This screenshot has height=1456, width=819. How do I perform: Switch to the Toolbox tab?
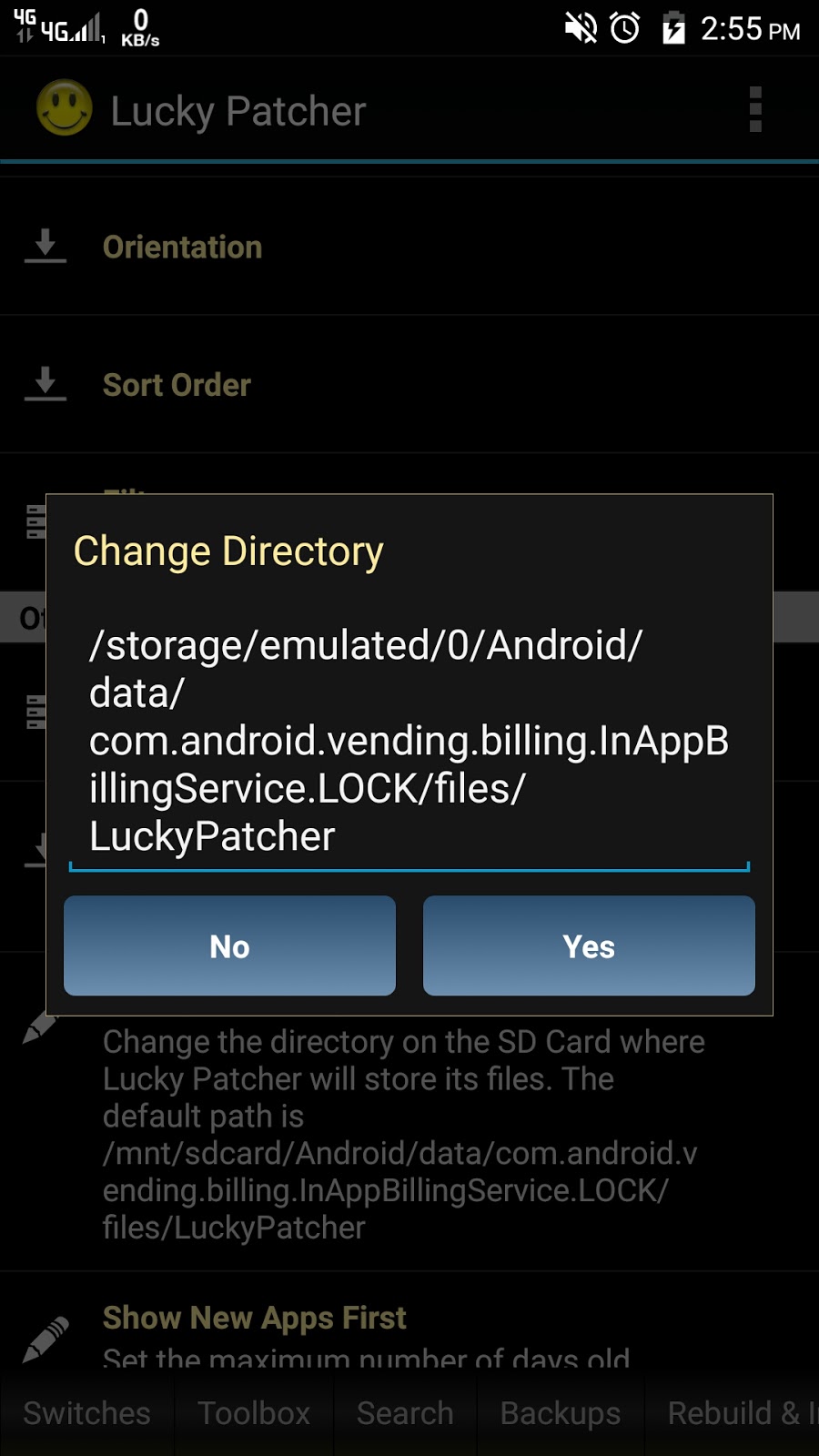[x=254, y=1413]
